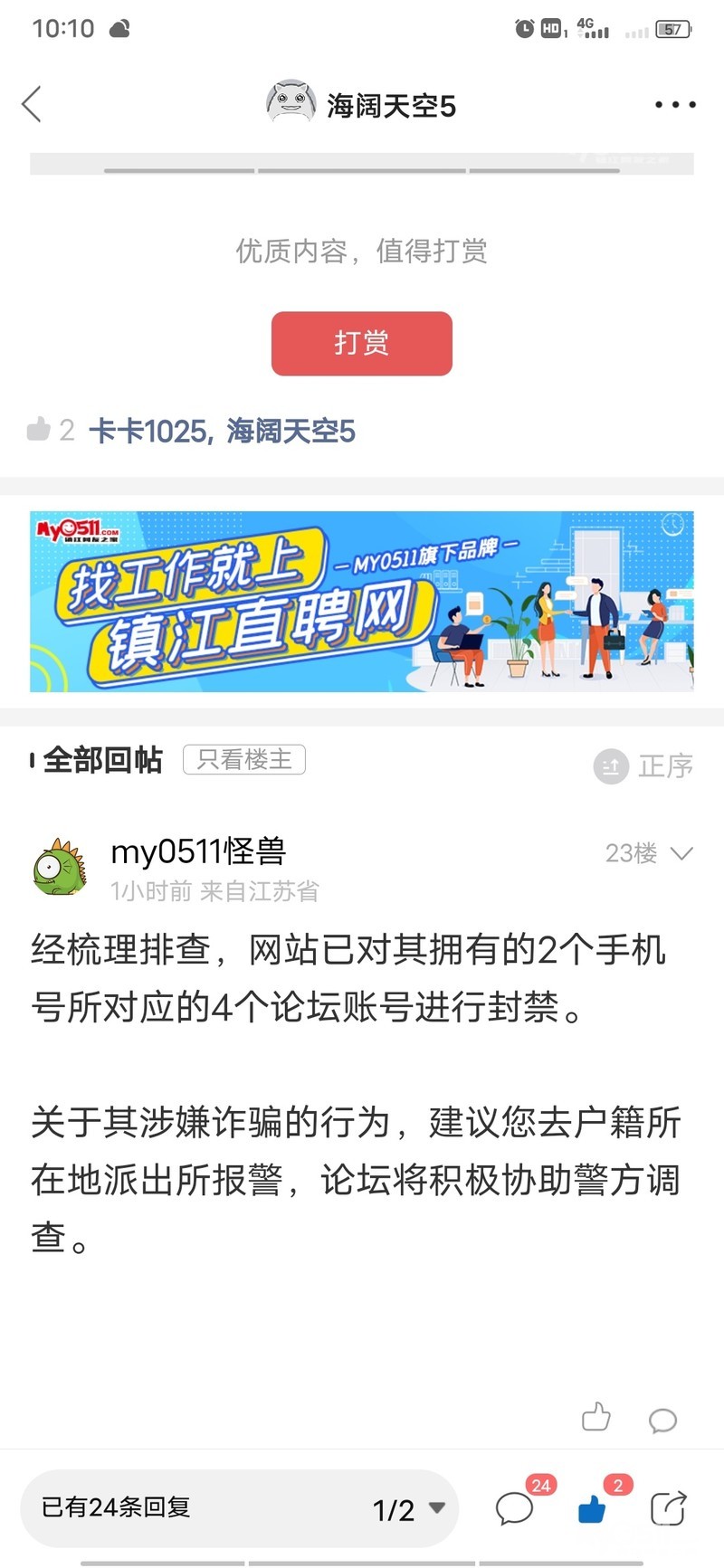Open the three-dot overflow menu
Image resolution: width=724 pixels, height=1568 pixels.
coord(675,105)
